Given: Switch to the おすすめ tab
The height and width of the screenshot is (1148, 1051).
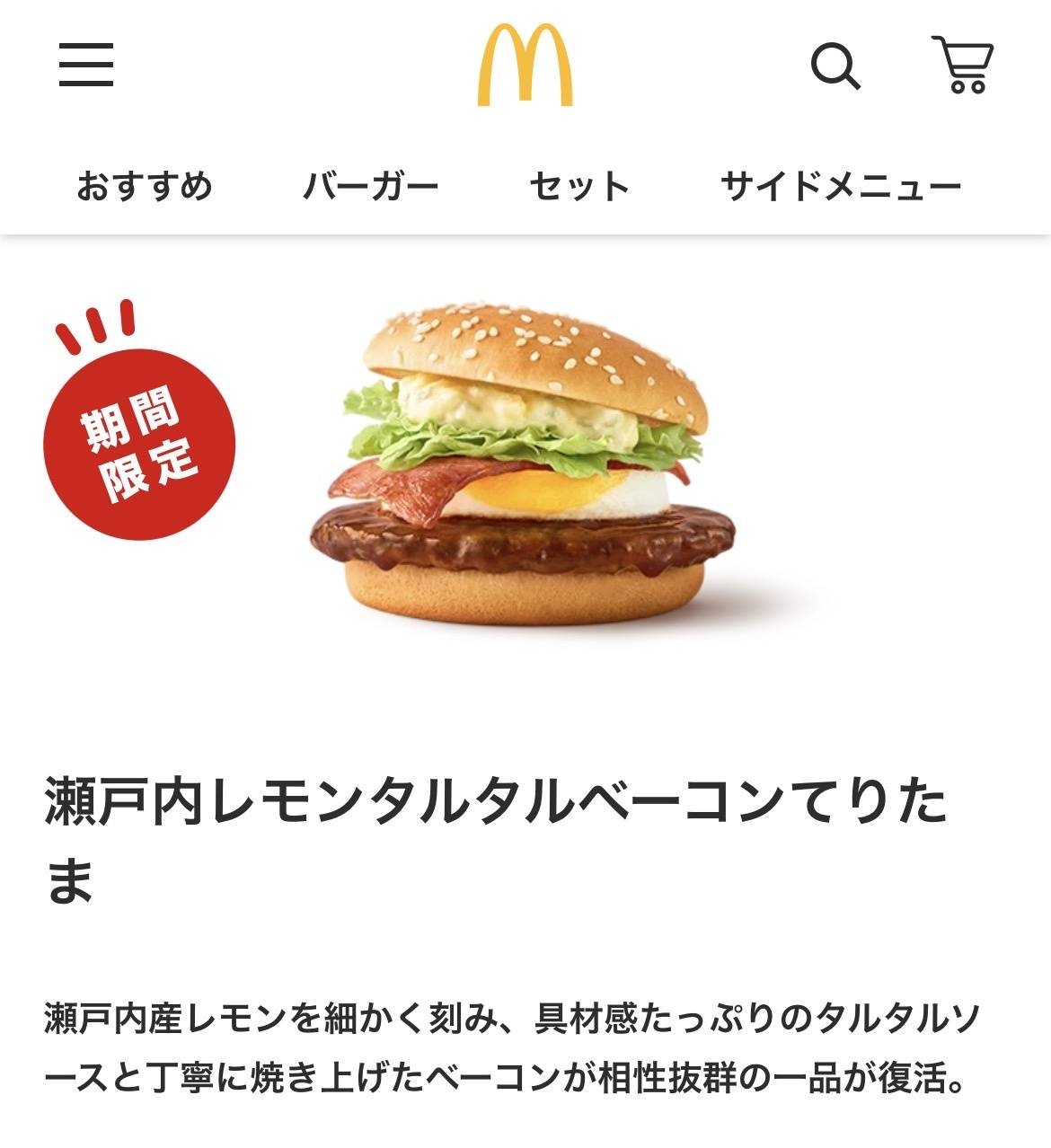Looking at the screenshot, I should 145,186.
